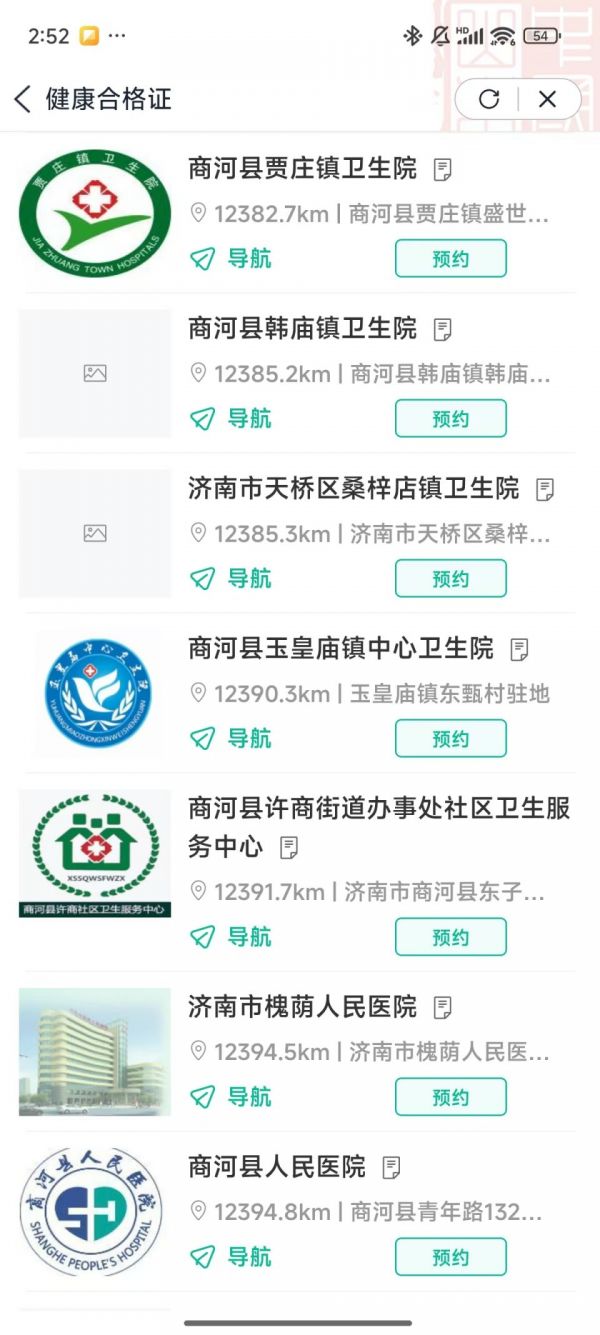The width and height of the screenshot is (600, 1335).
Task: Navigate to 商河县贾庄镇卫生院
Action: pyautogui.click(x=232, y=259)
